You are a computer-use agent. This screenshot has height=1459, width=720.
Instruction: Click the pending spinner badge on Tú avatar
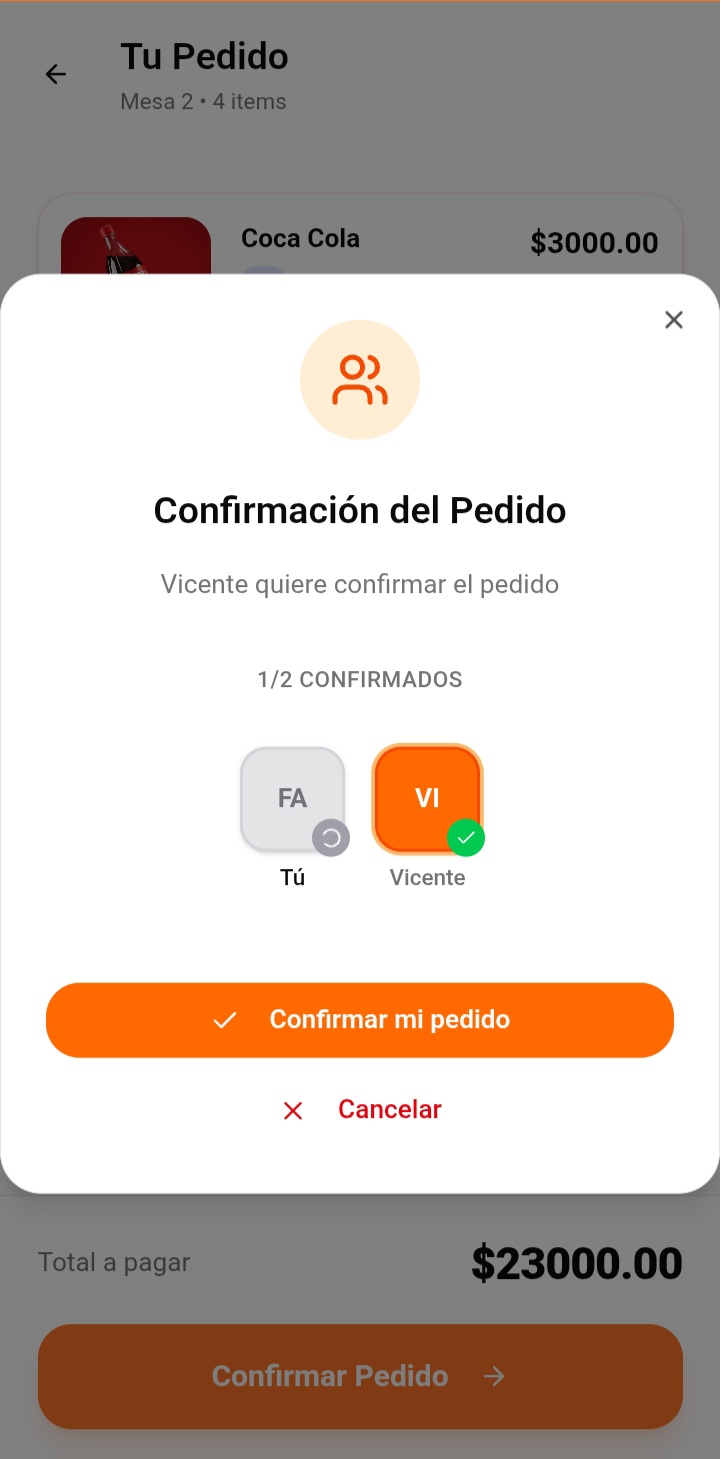pos(331,838)
